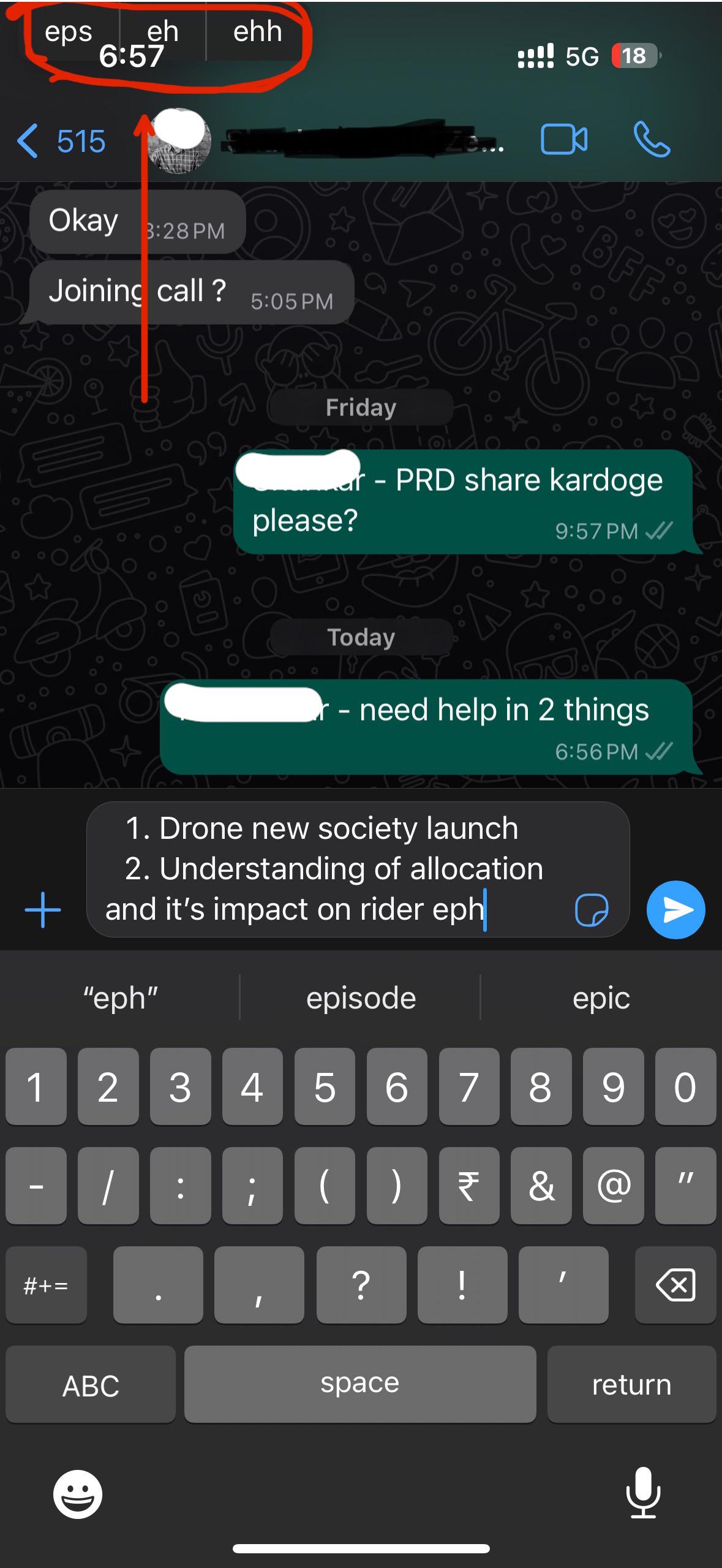This screenshot has height=1568, width=722.
Task: Start a voice call with this contact
Action: point(652,140)
